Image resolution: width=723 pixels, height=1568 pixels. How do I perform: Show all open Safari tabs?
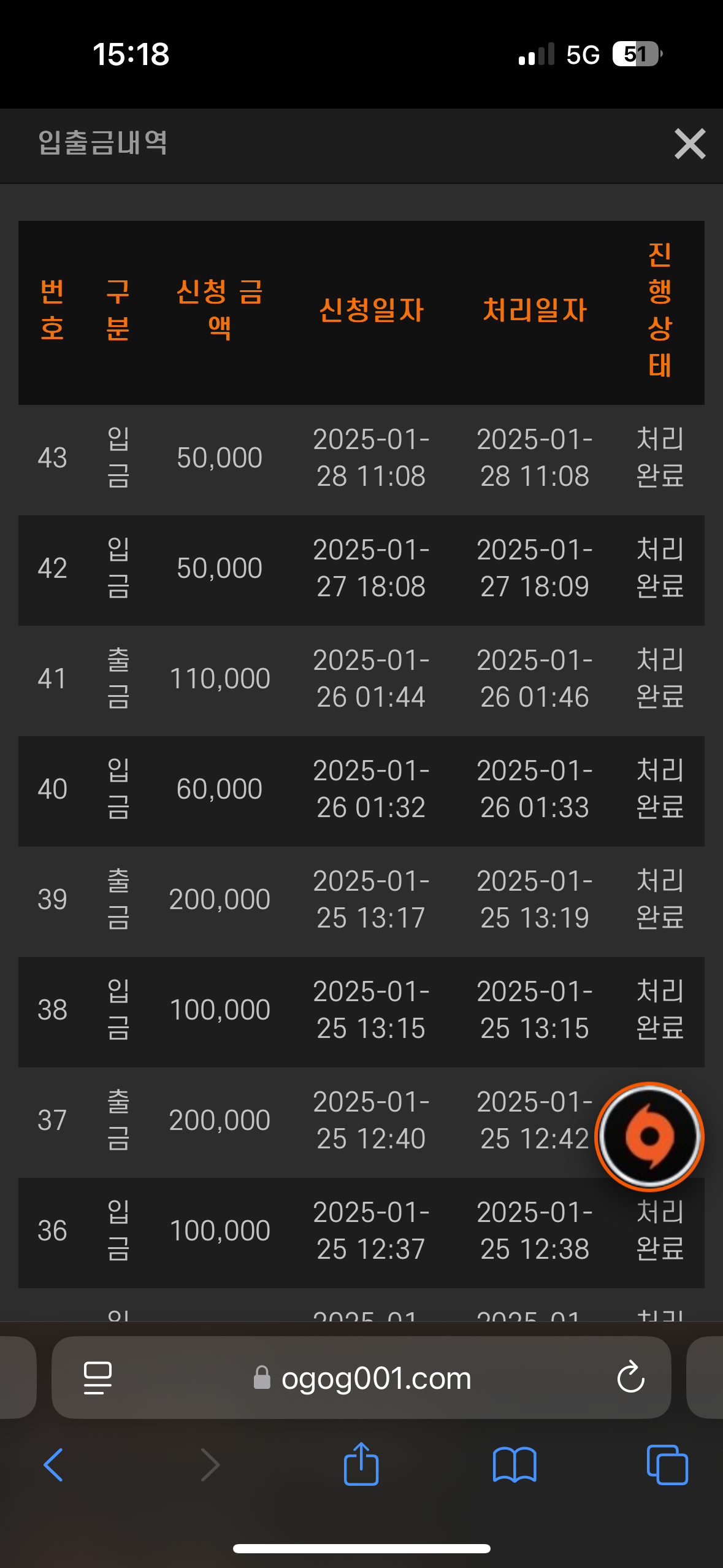point(667,1465)
